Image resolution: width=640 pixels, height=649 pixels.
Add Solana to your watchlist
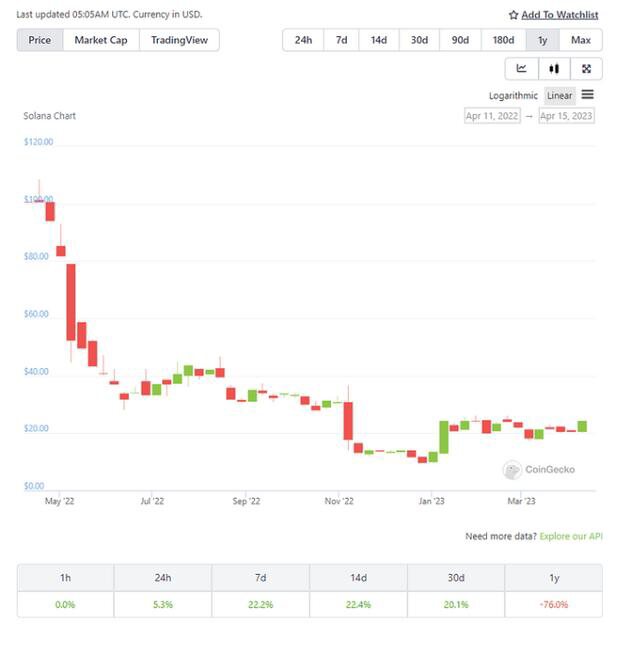553,15
